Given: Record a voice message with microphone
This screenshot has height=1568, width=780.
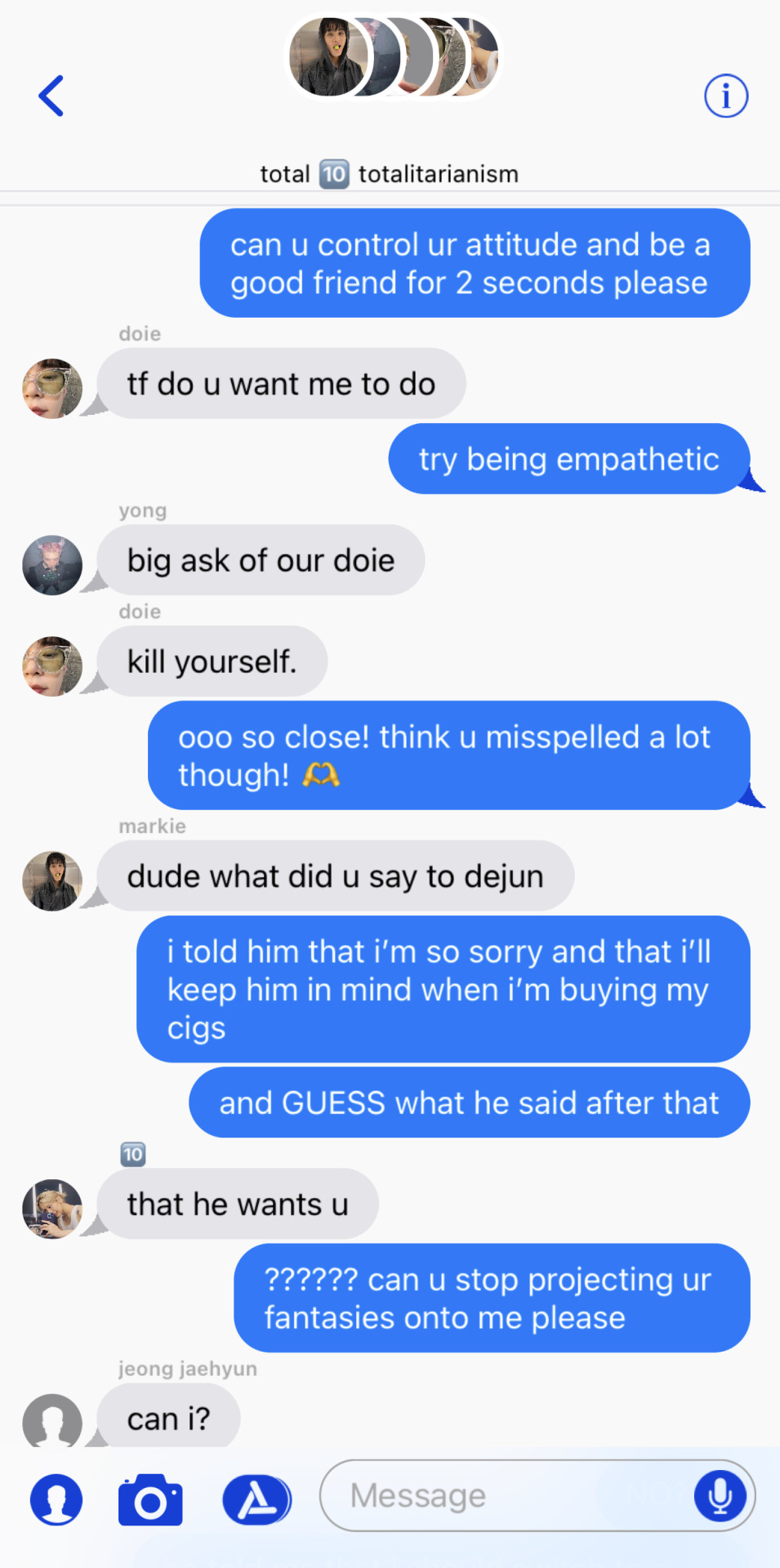Looking at the screenshot, I should coord(720,1495).
